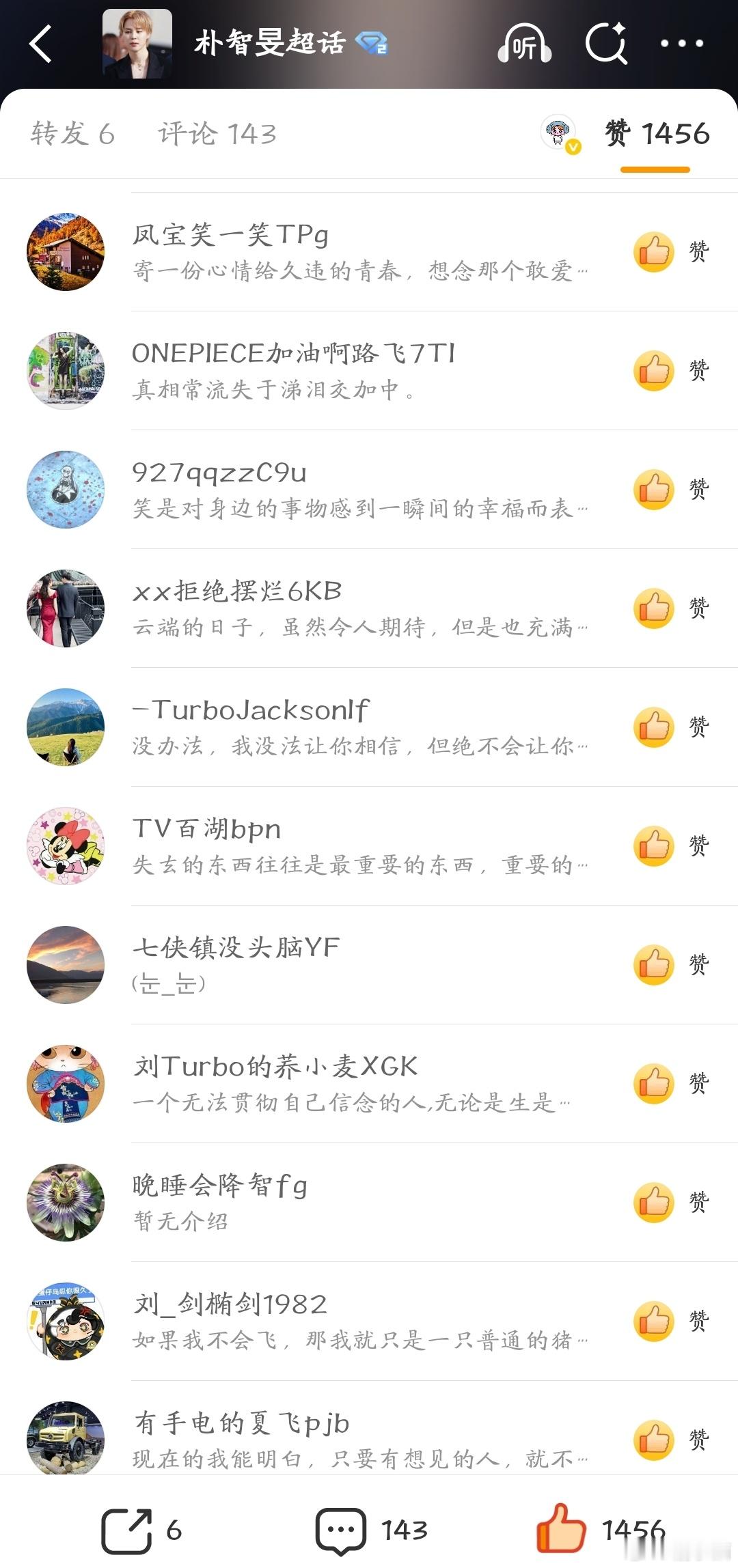
Task: Open the 朴智旻超话 avatar
Action: click(137, 44)
